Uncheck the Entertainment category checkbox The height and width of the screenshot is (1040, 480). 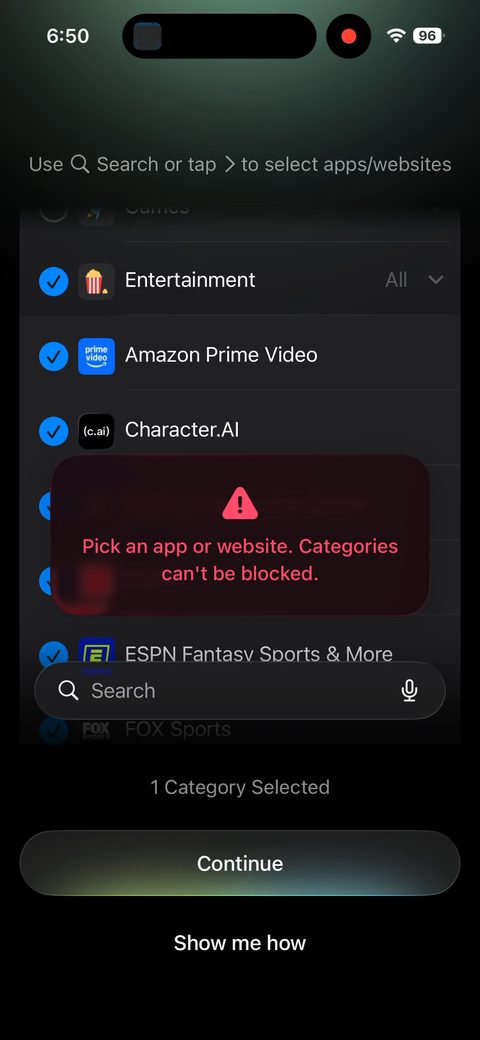pos(54,281)
